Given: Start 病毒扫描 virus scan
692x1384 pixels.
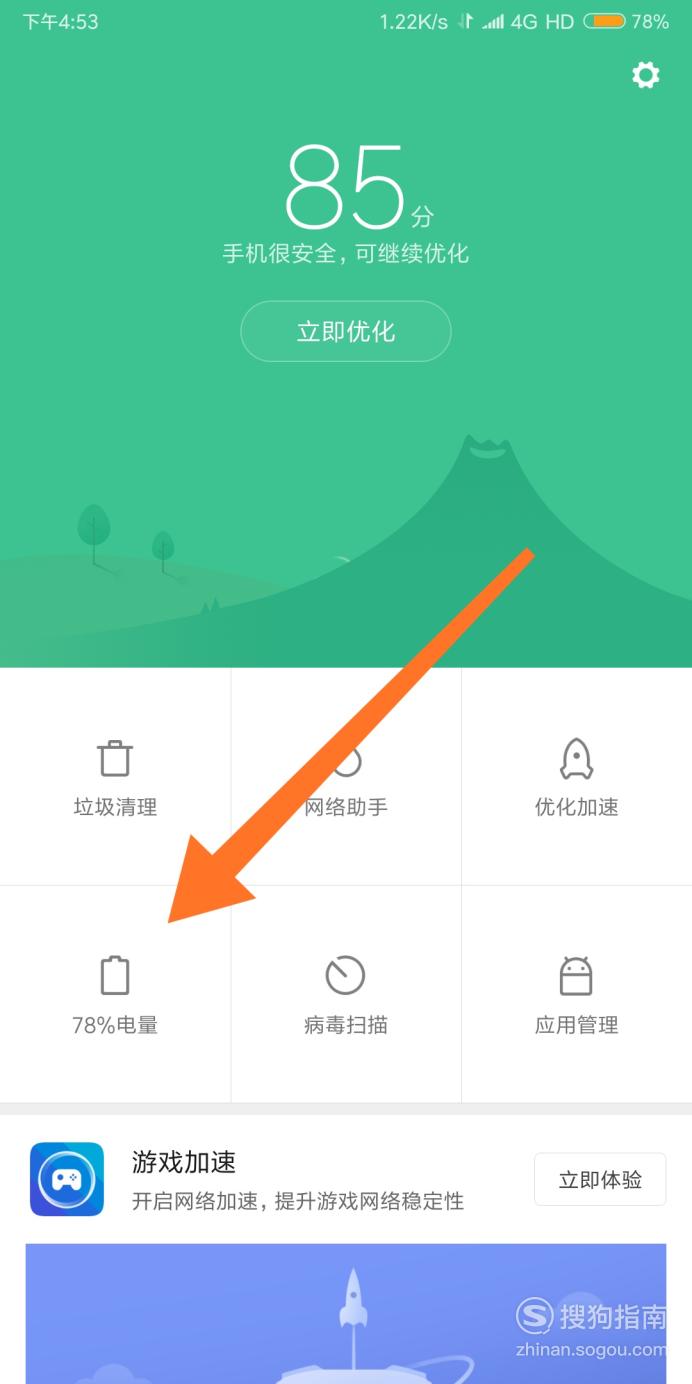Looking at the screenshot, I should pyautogui.click(x=346, y=994).
